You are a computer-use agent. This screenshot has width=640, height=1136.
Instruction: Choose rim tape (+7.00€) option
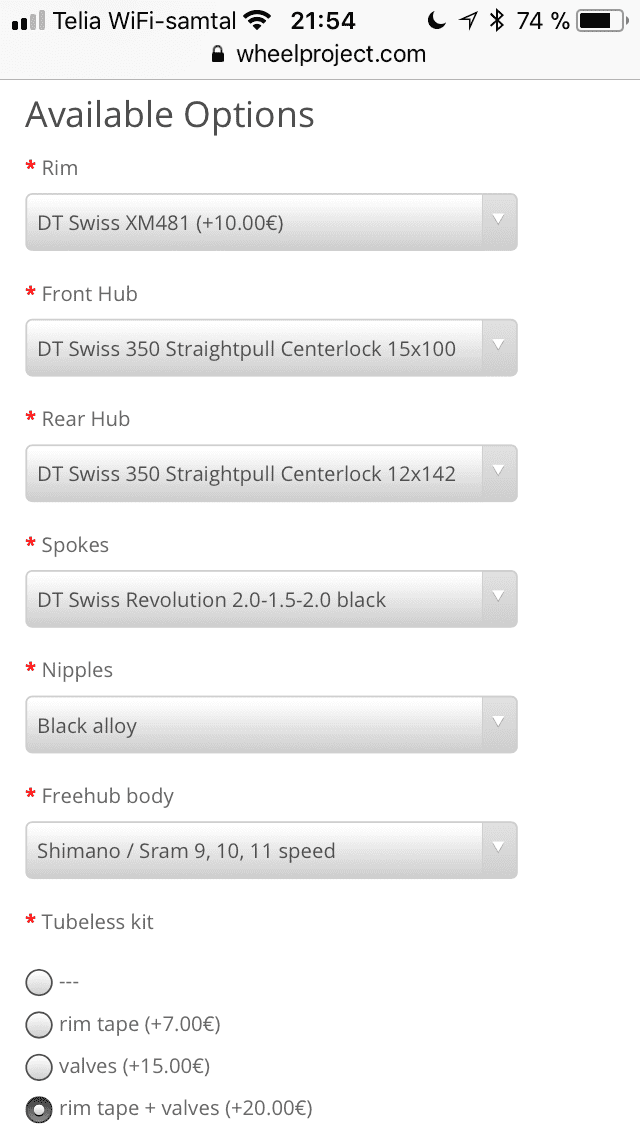click(x=39, y=1025)
